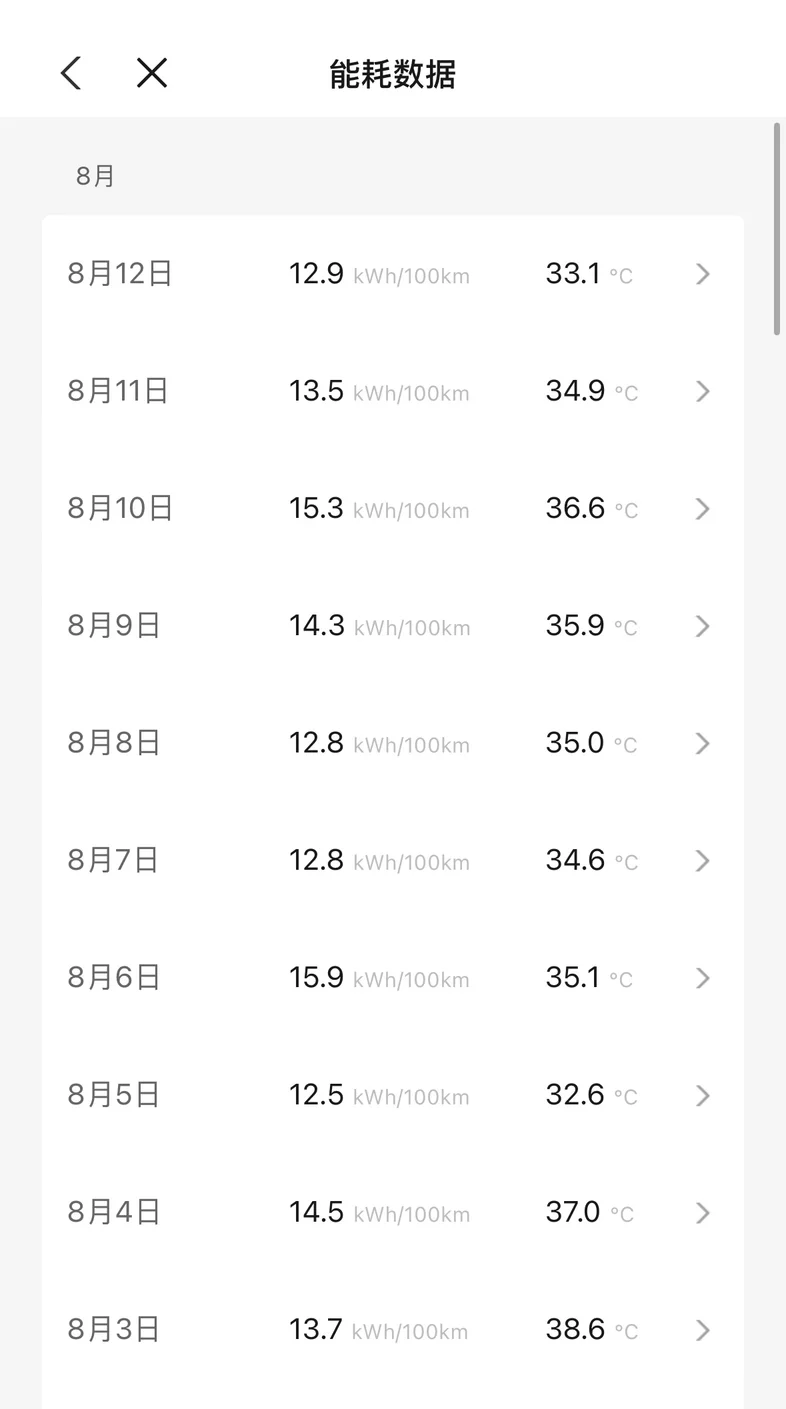Viewport: 786px width, 1409px height.
Task: Open the 8月6日 energy record
Action: (x=393, y=978)
